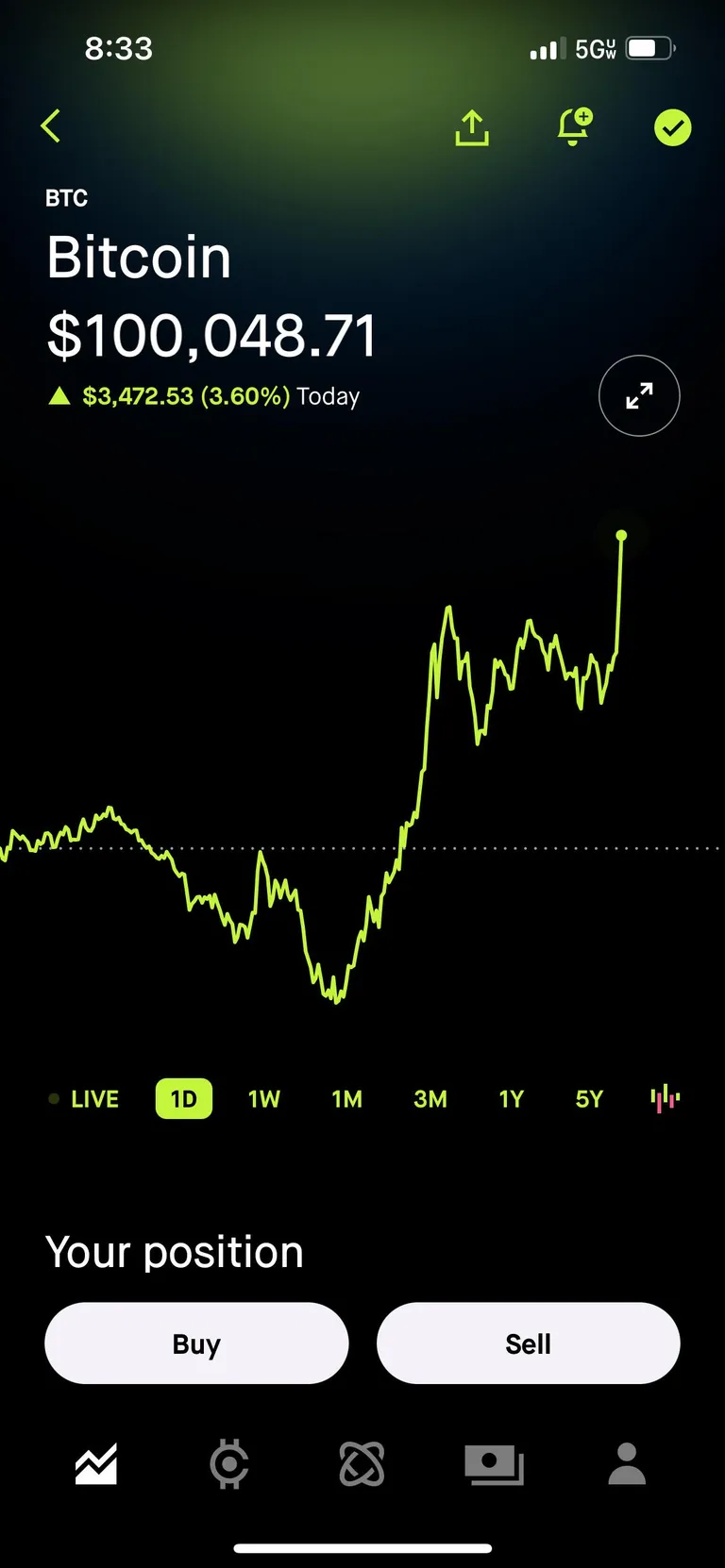Image resolution: width=725 pixels, height=1568 pixels.
Task: Display the 5Y chart range
Action: pyautogui.click(x=589, y=1099)
